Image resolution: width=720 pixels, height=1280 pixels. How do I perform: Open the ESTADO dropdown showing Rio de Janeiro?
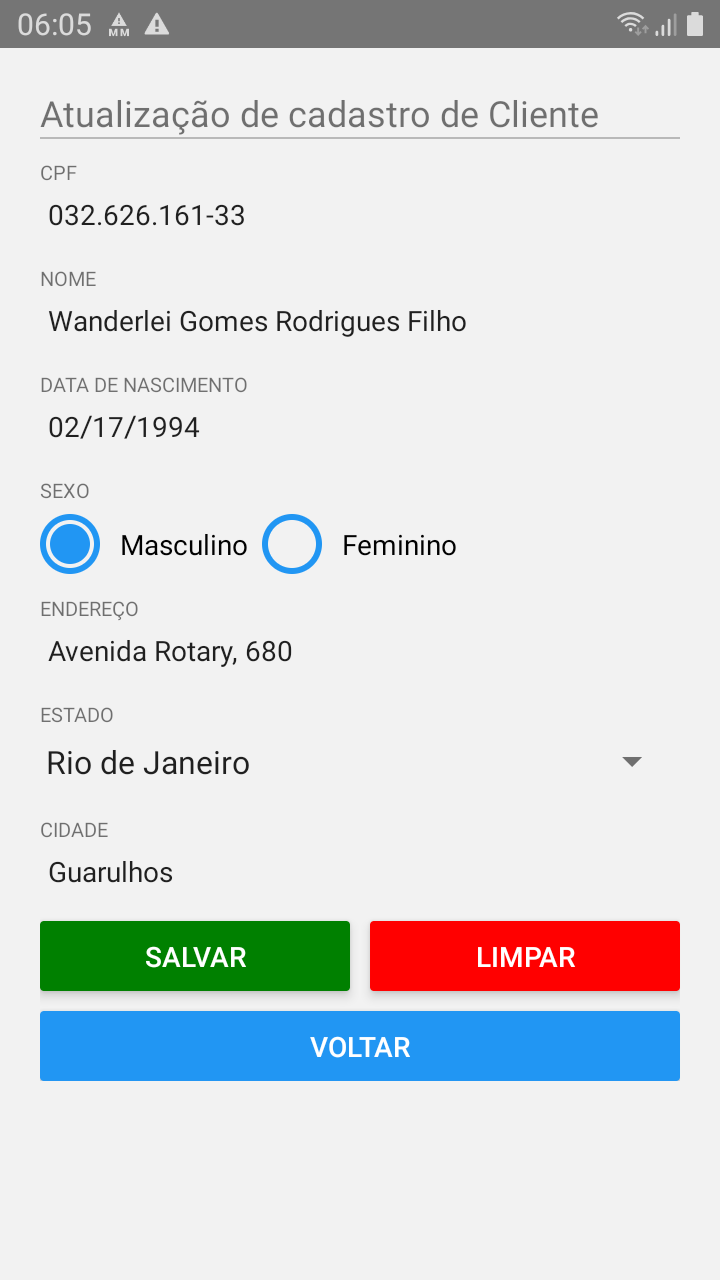360,762
